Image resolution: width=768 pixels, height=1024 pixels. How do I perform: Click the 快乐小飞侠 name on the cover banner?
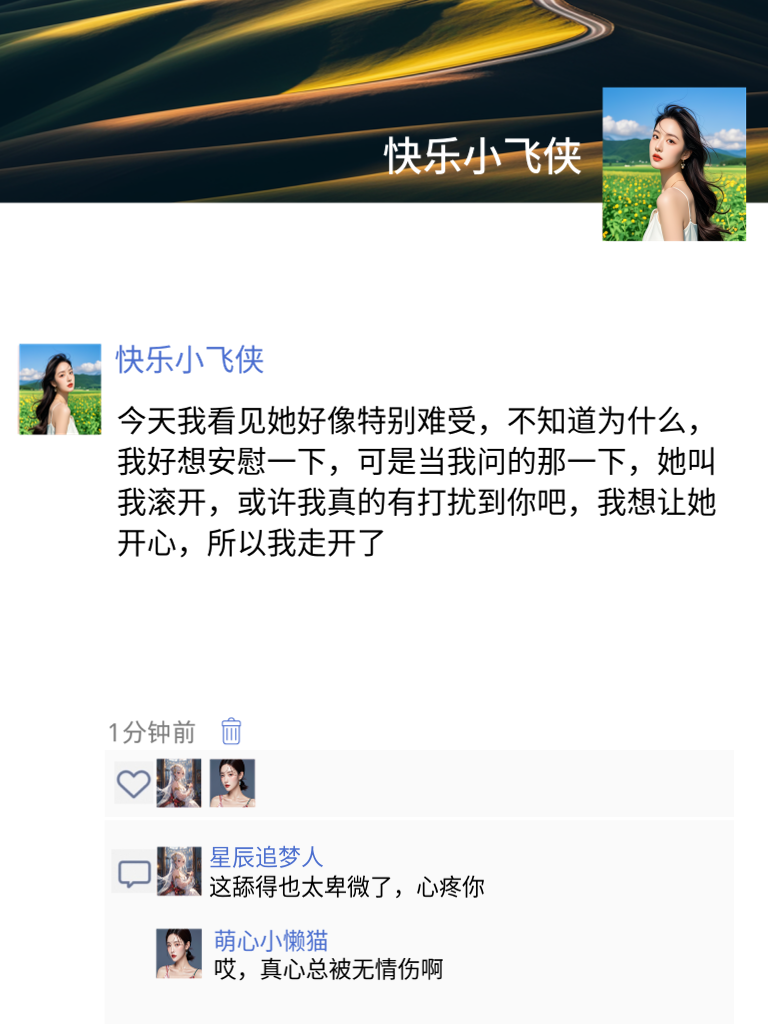pyautogui.click(x=480, y=156)
